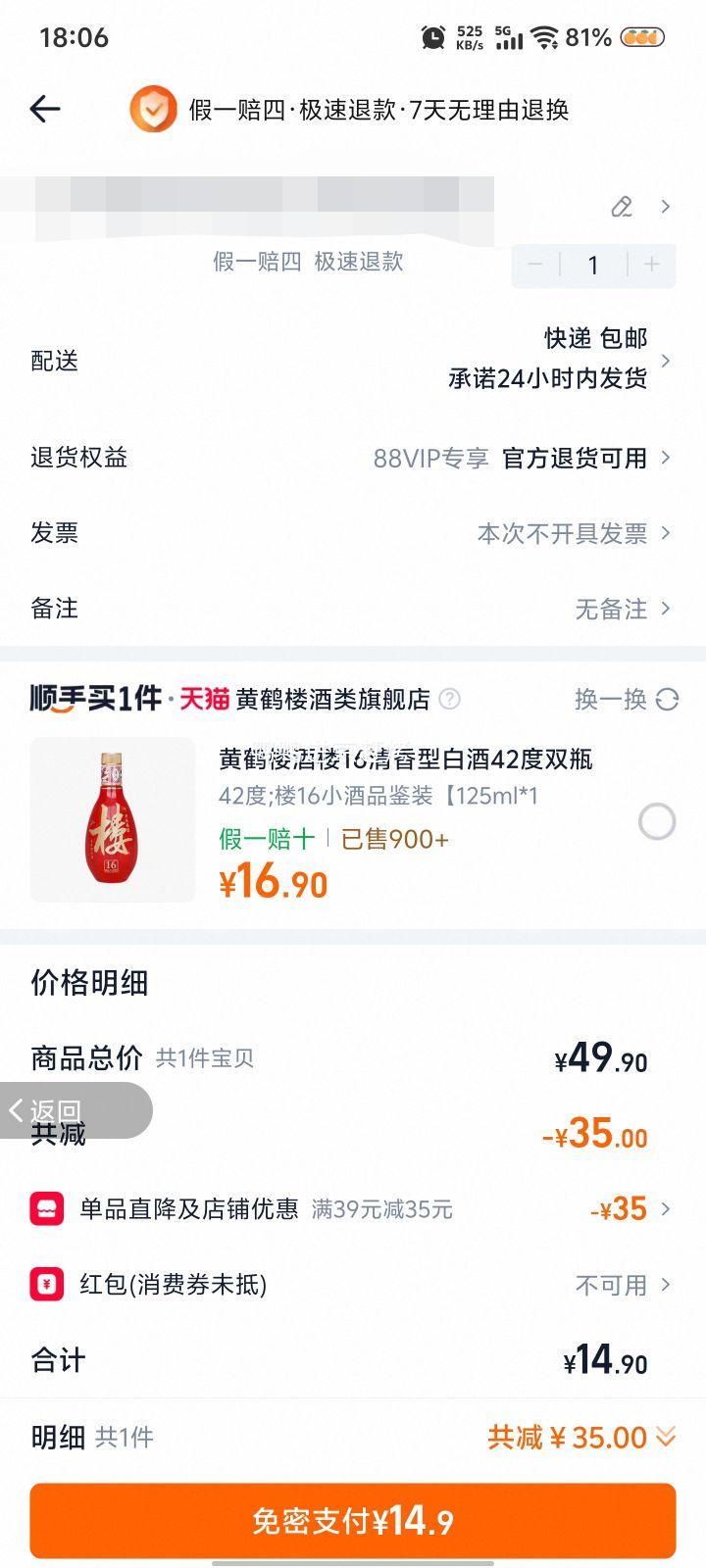The width and height of the screenshot is (706, 1568).
Task: Open the 退货权益 row
Action: pyautogui.click(x=353, y=458)
